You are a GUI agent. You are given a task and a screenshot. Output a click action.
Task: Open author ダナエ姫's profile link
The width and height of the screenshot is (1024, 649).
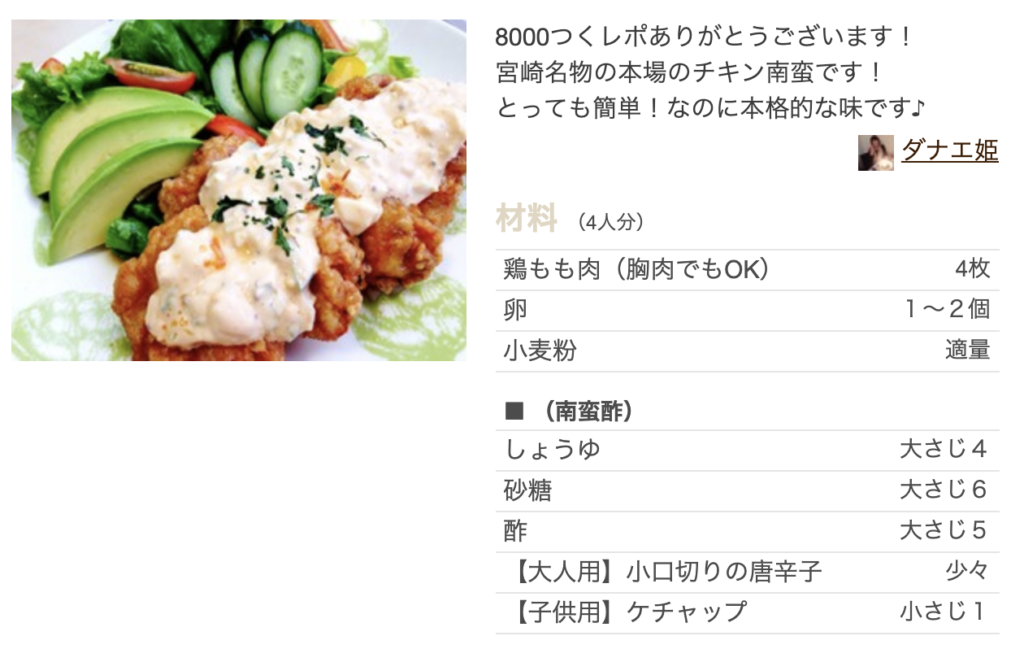949,151
